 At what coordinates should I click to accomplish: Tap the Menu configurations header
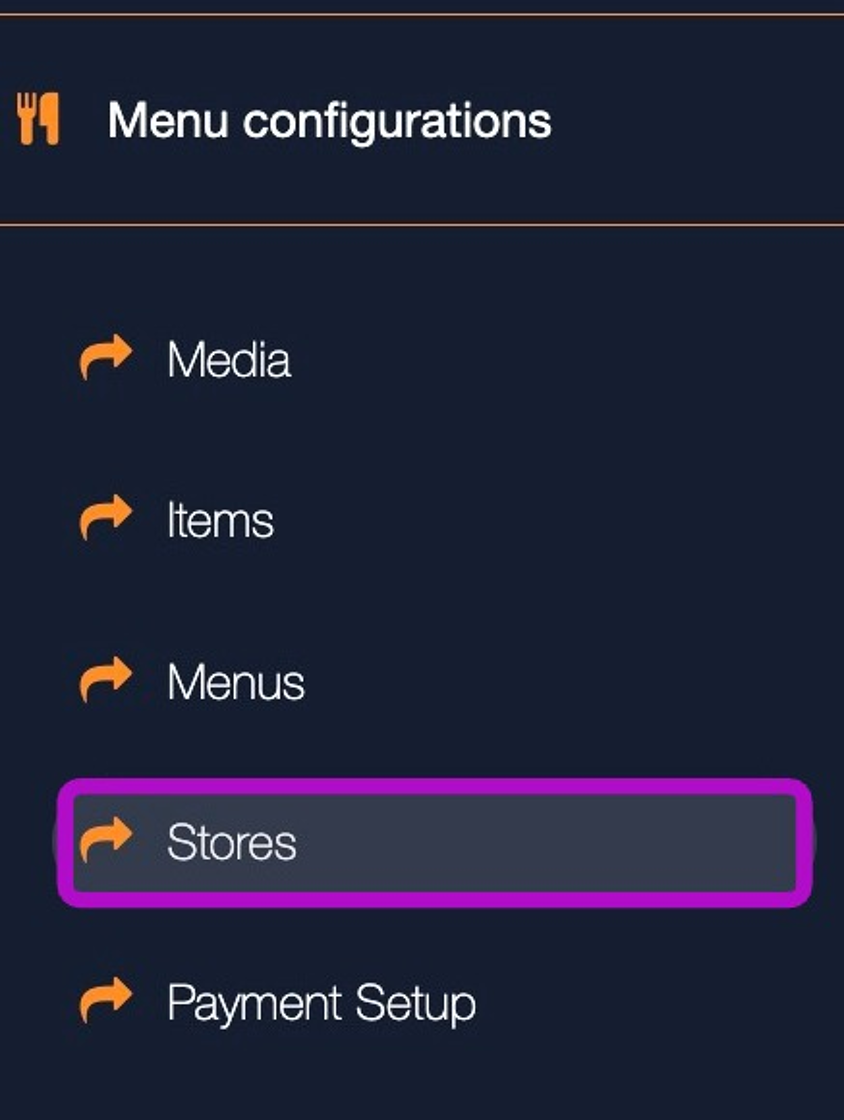[x=329, y=121]
